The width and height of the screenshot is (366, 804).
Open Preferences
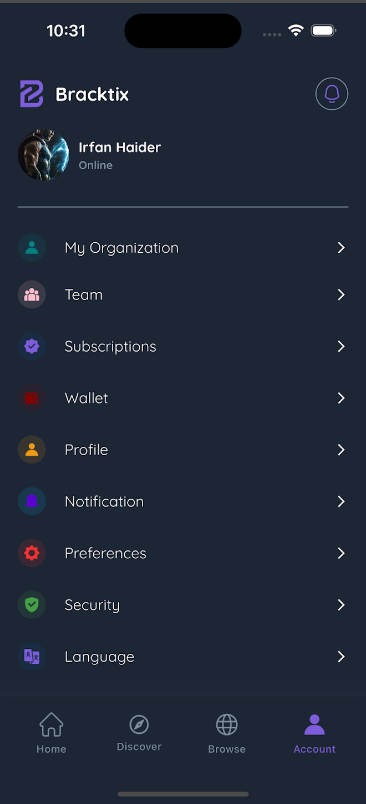click(x=183, y=553)
